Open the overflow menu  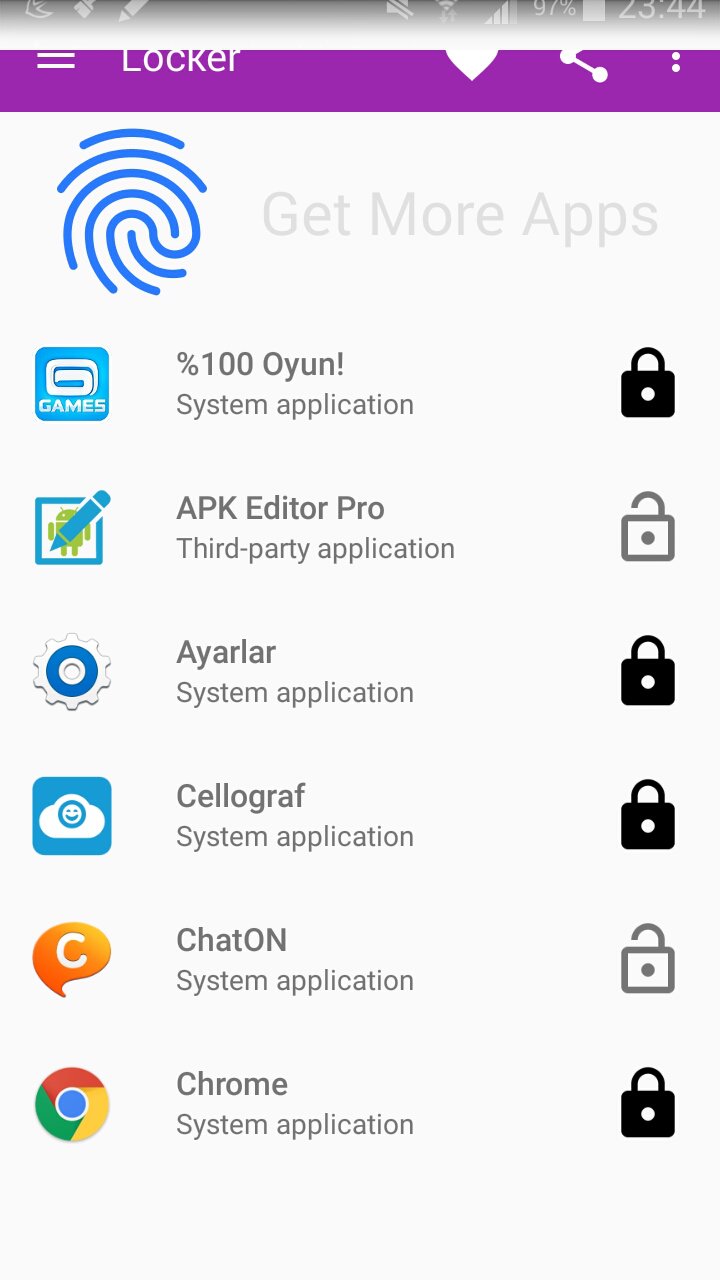coord(676,62)
